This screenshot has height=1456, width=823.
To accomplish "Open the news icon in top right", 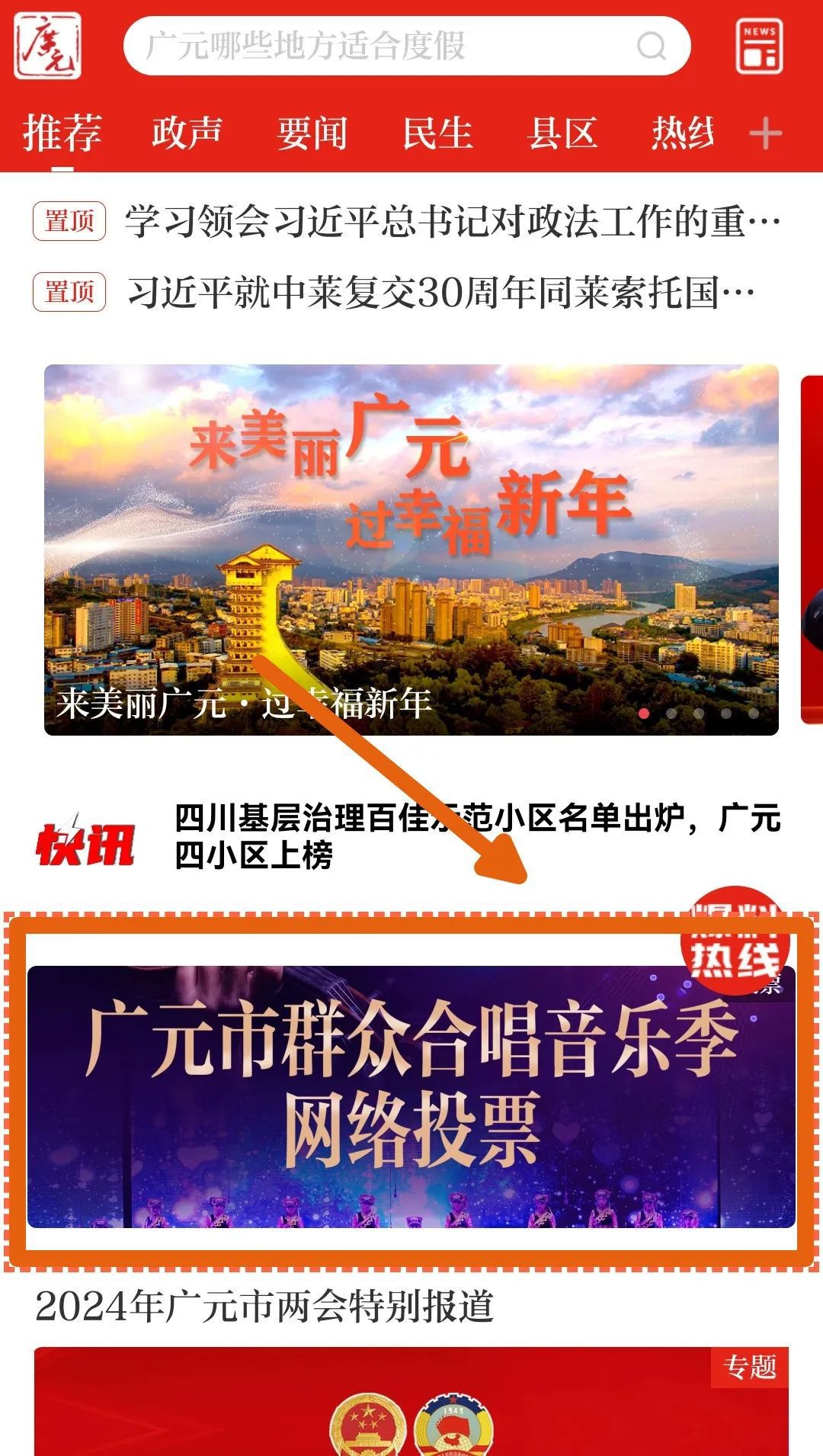I will [759, 47].
